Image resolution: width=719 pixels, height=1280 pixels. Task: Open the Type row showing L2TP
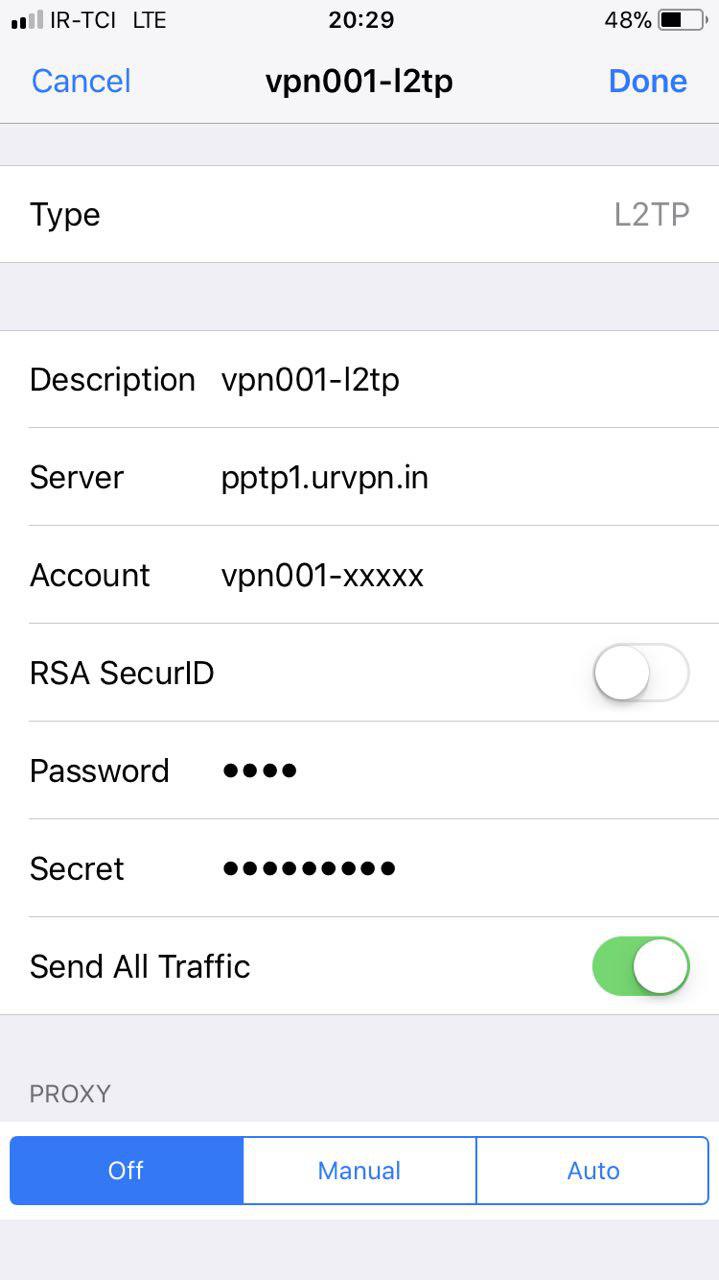[x=359, y=214]
